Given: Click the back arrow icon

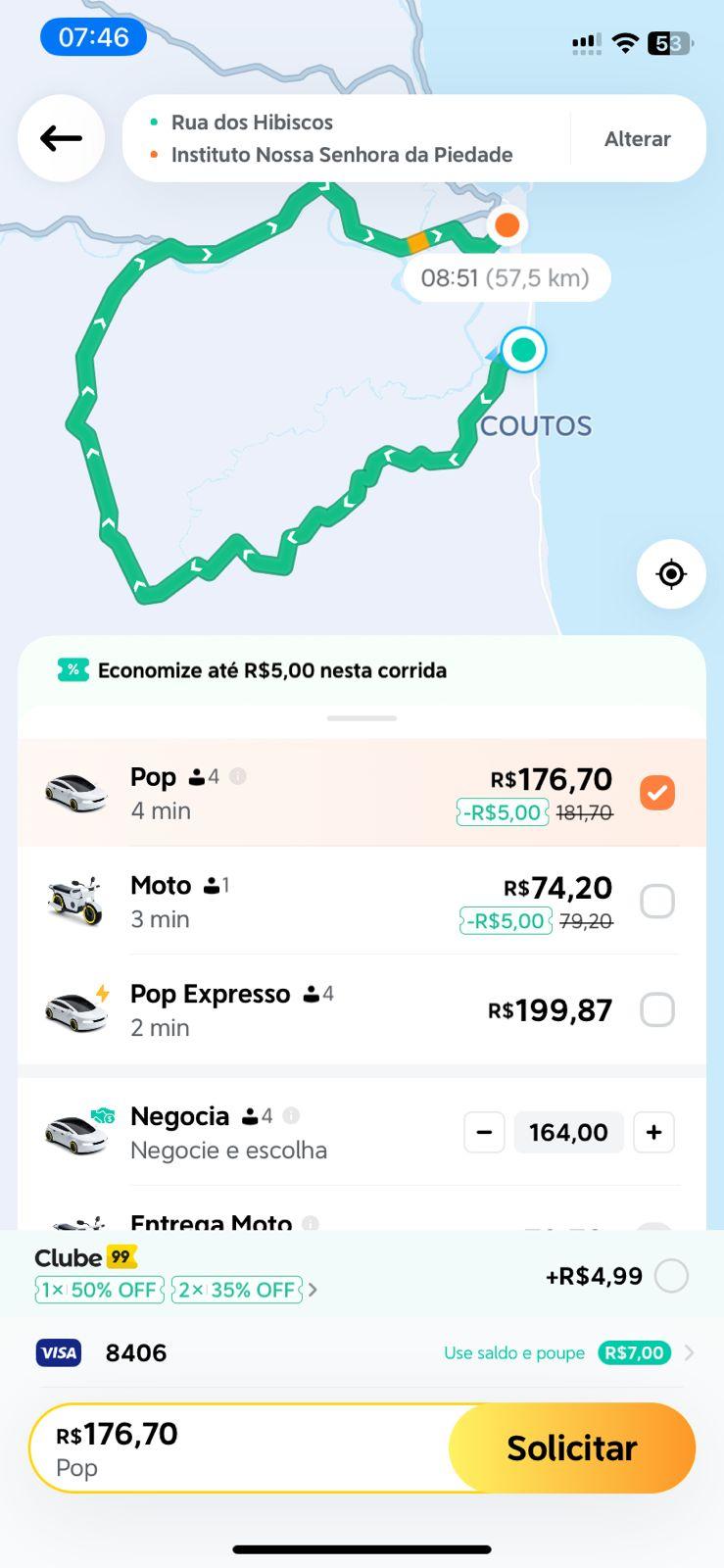Looking at the screenshot, I should click(60, 138).
